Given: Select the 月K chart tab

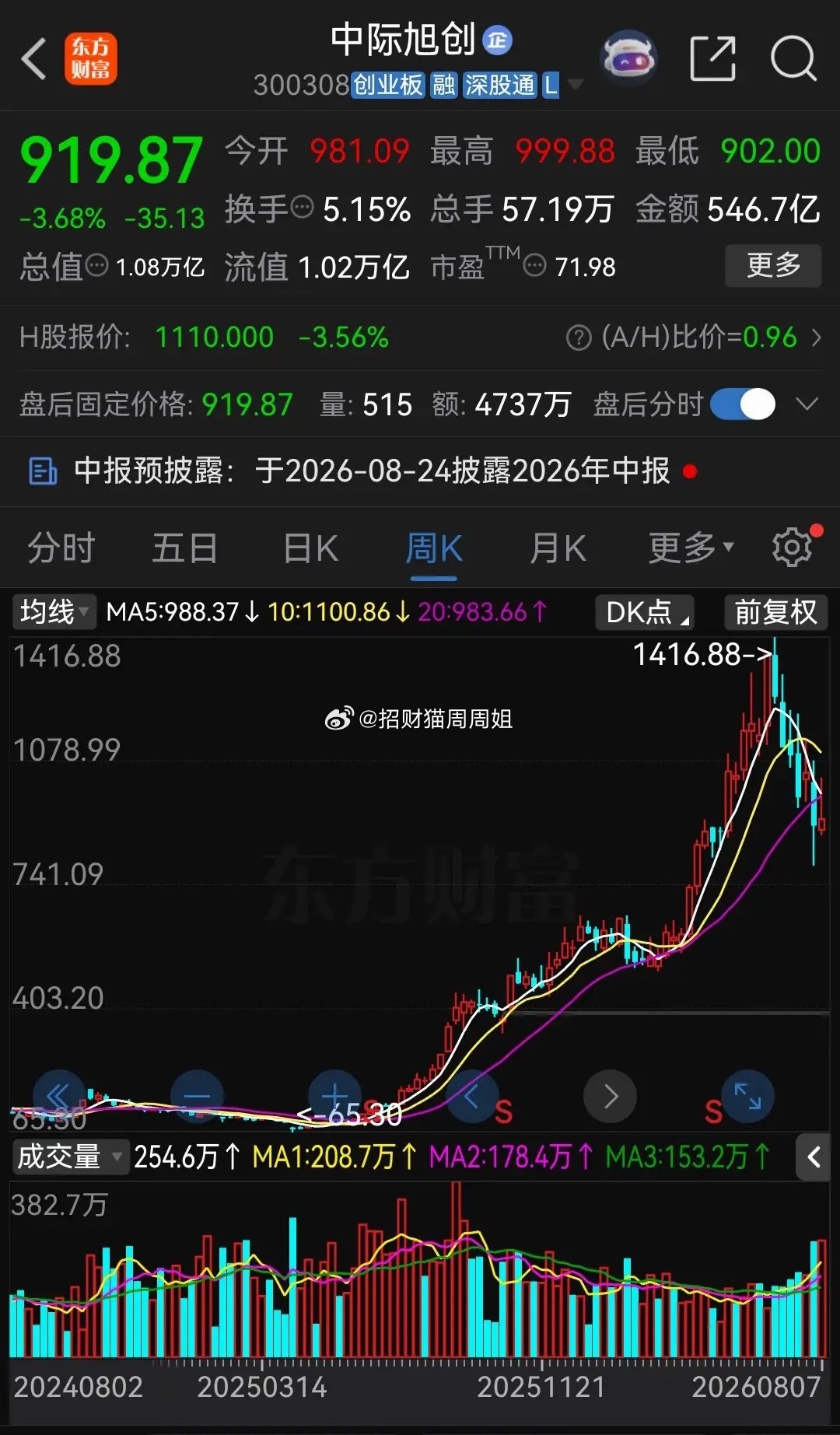Looking at the screenshot, I should [558, 548].
